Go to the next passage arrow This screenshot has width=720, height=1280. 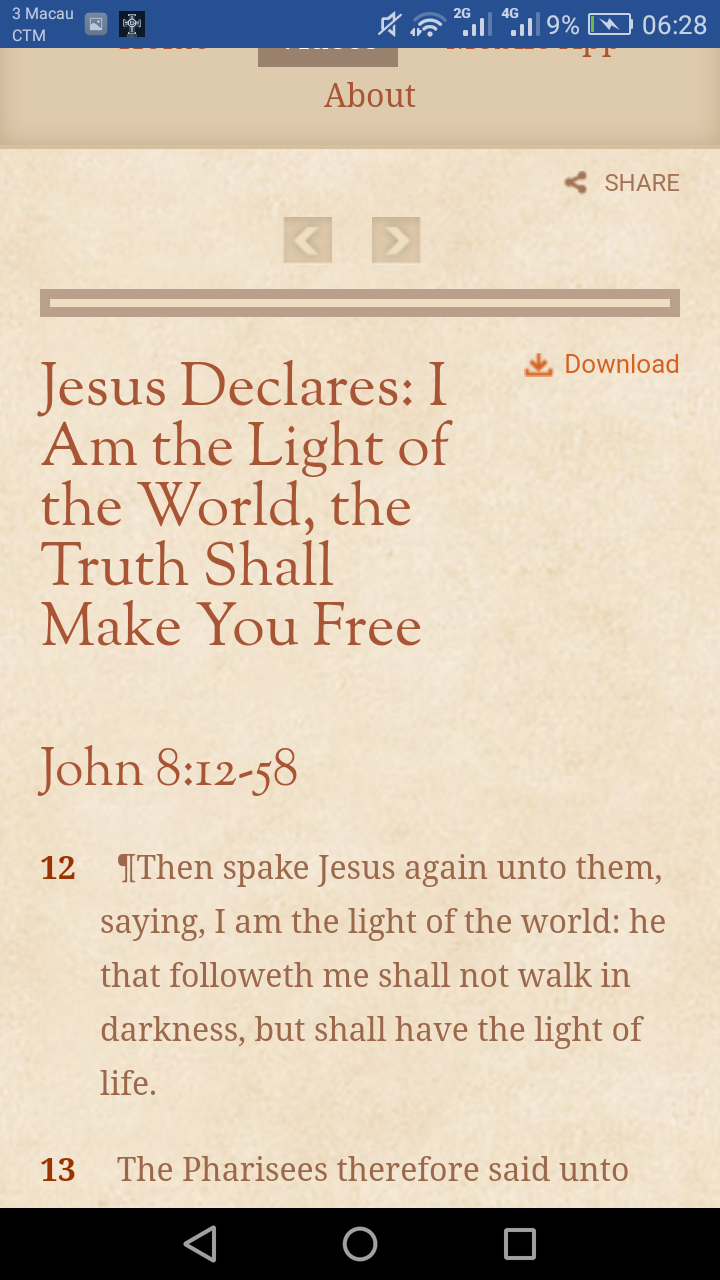tap(396, 240)
